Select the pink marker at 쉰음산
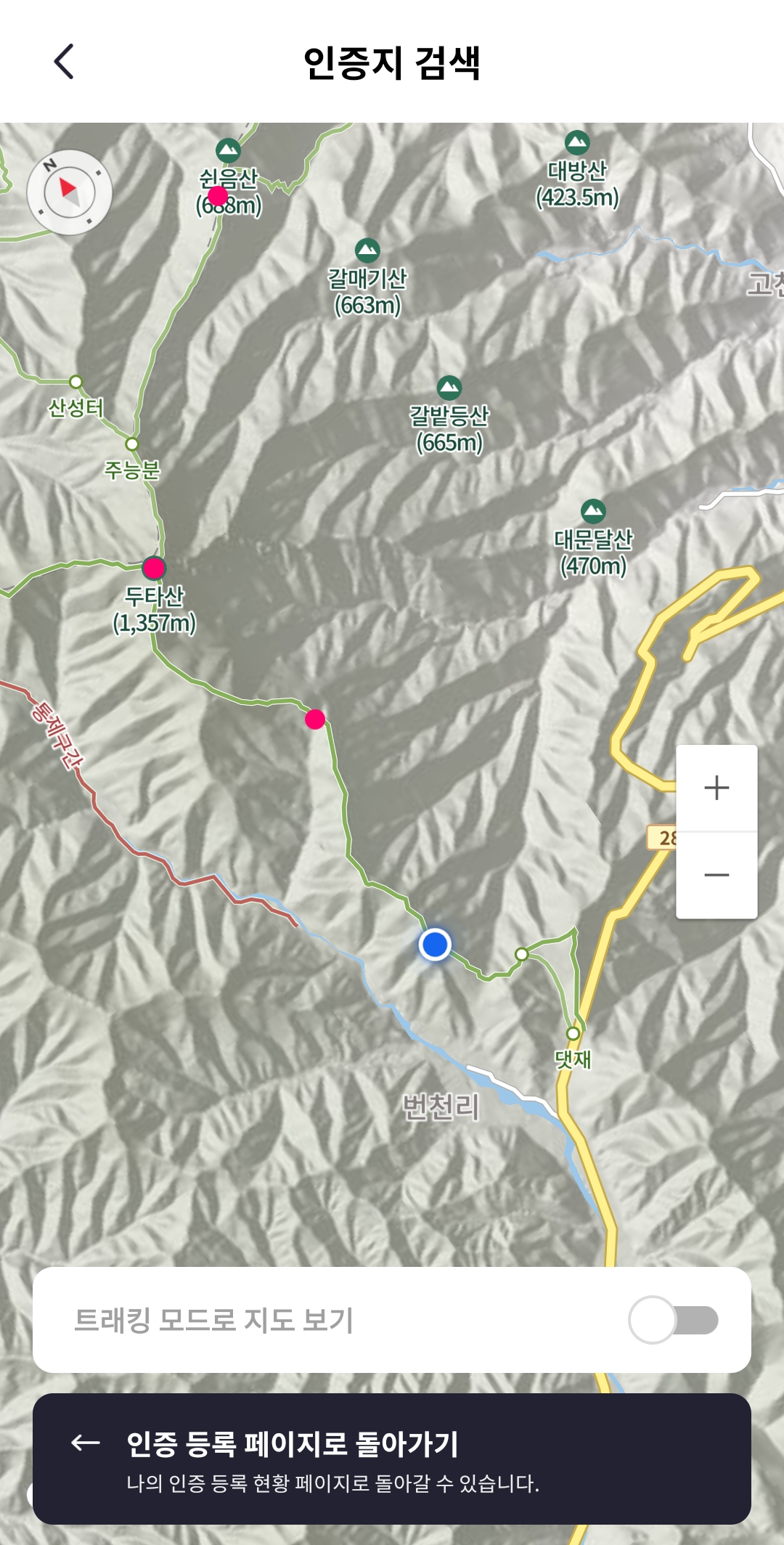 pos(218,196)
